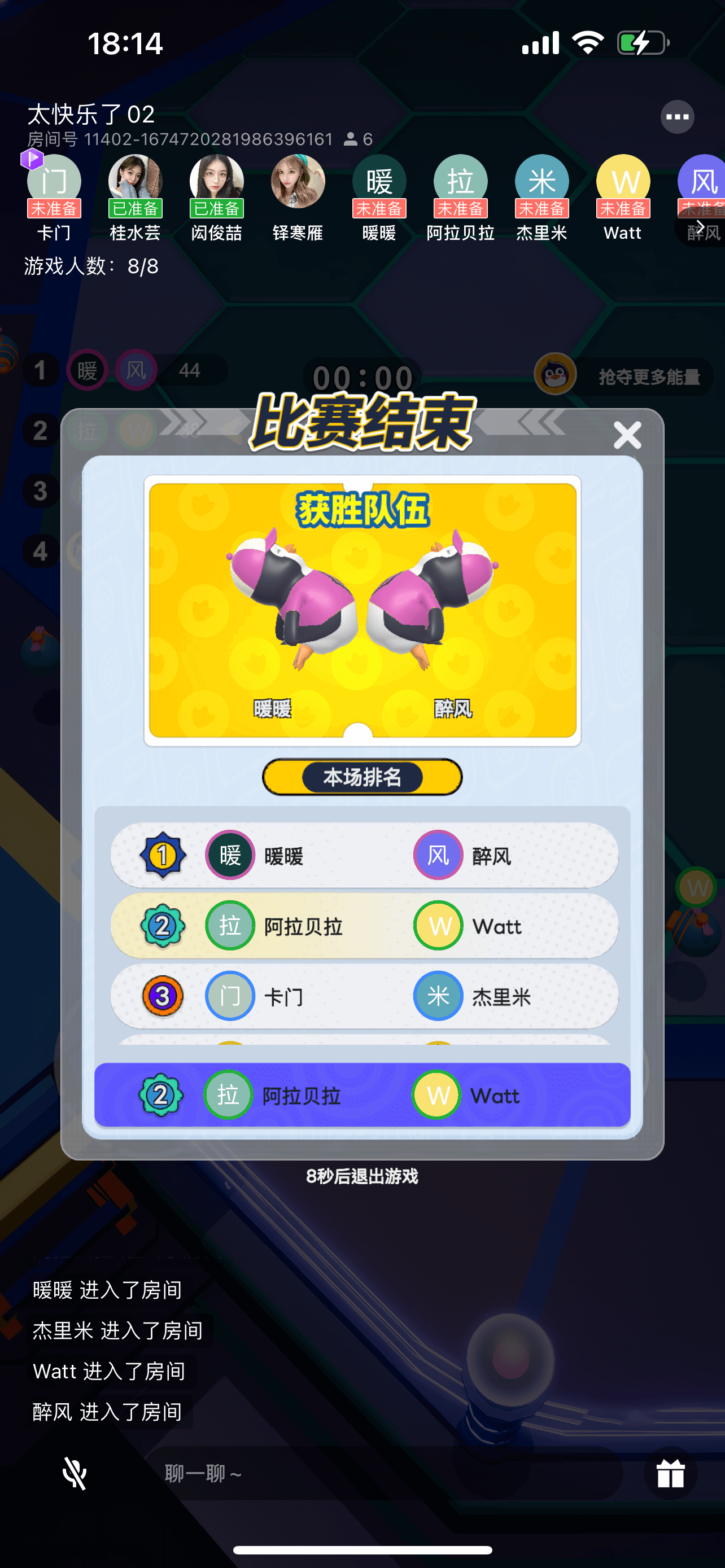The image size is (725, 1568).
Task: View 卡门's avatar in player row
Action: point(54,181)
